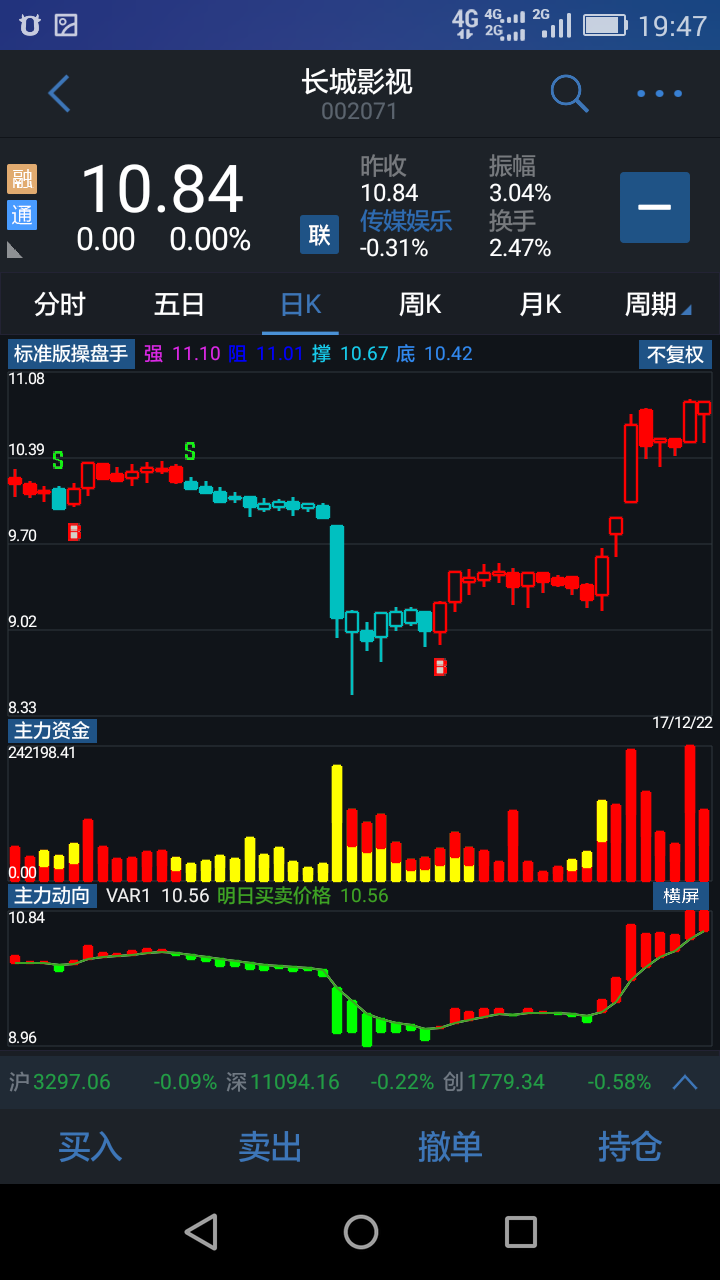Open the three-dot overflow menu

pyautogui.click(x=660, y=94)
